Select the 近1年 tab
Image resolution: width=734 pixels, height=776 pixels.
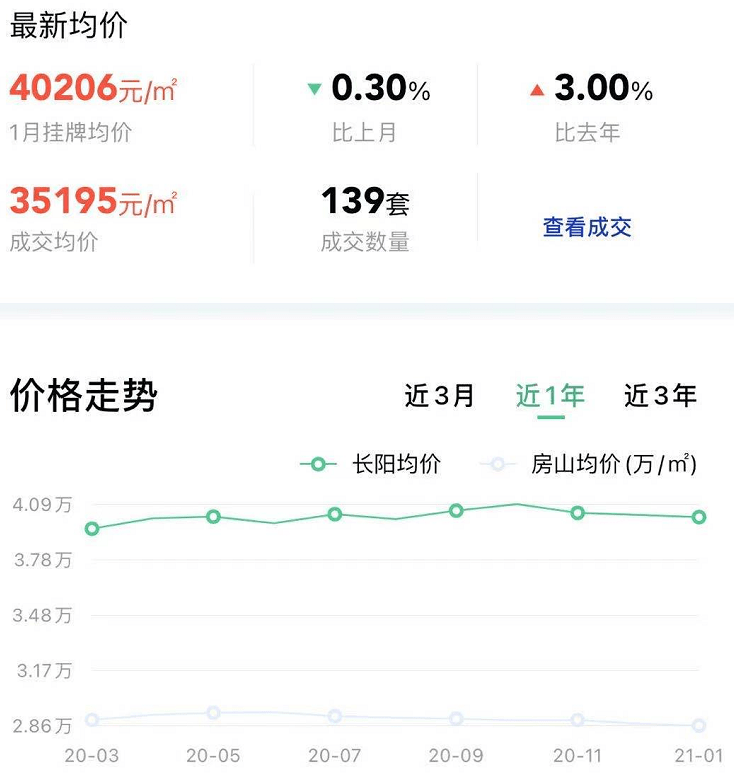[550, 395]
